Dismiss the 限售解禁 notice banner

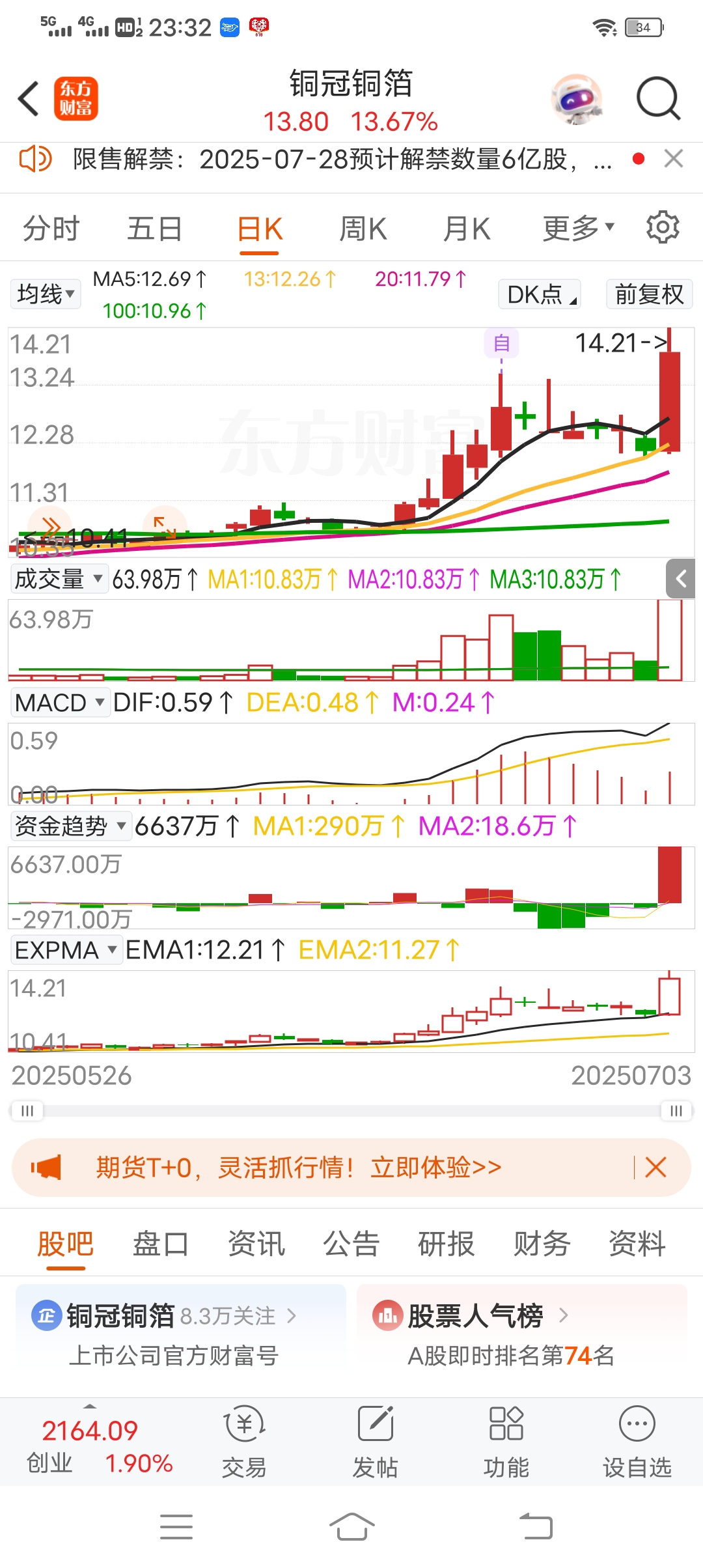click(x=674, y=158)
